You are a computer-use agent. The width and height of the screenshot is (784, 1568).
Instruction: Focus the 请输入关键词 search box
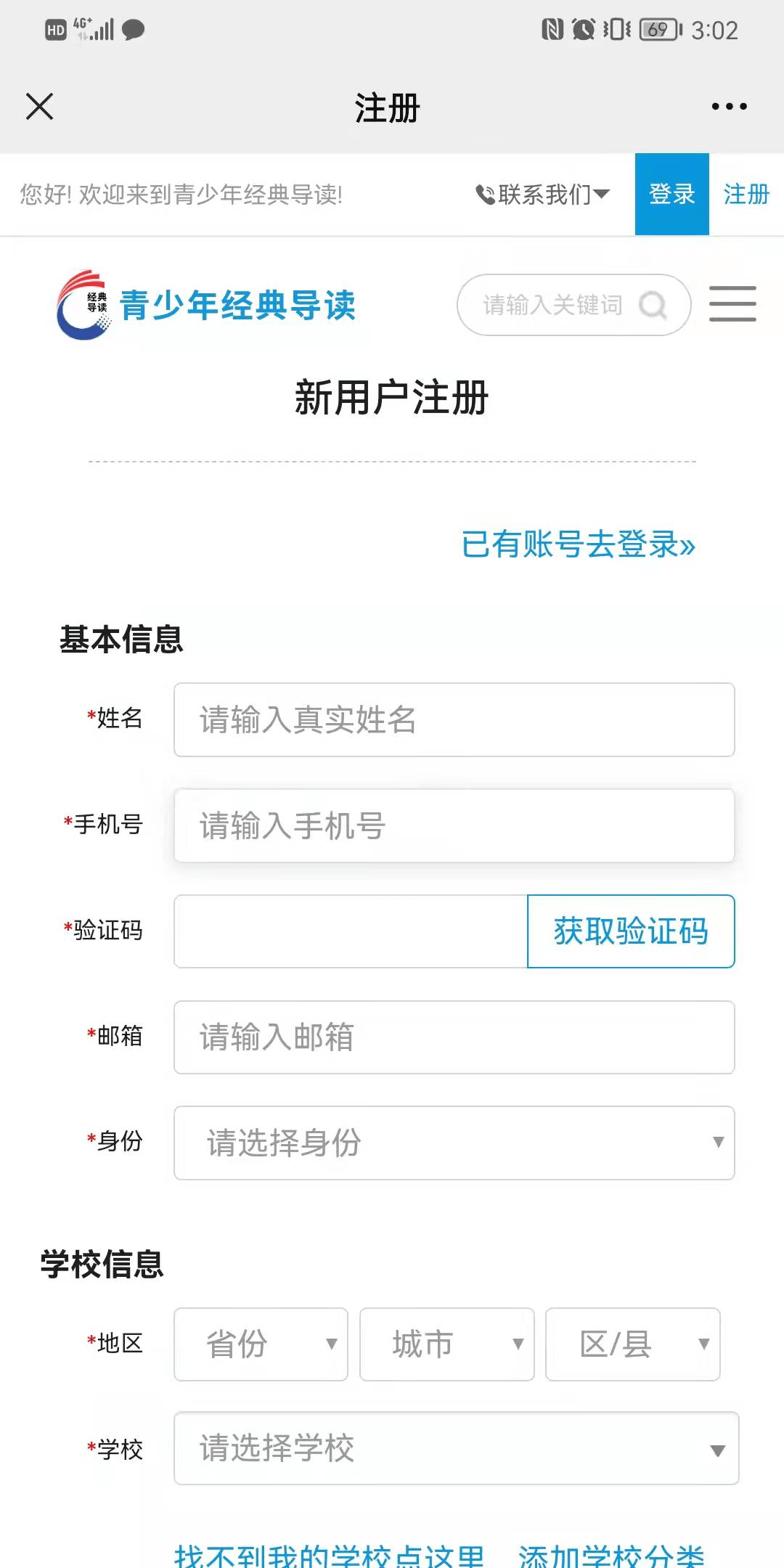pos(555,305)
